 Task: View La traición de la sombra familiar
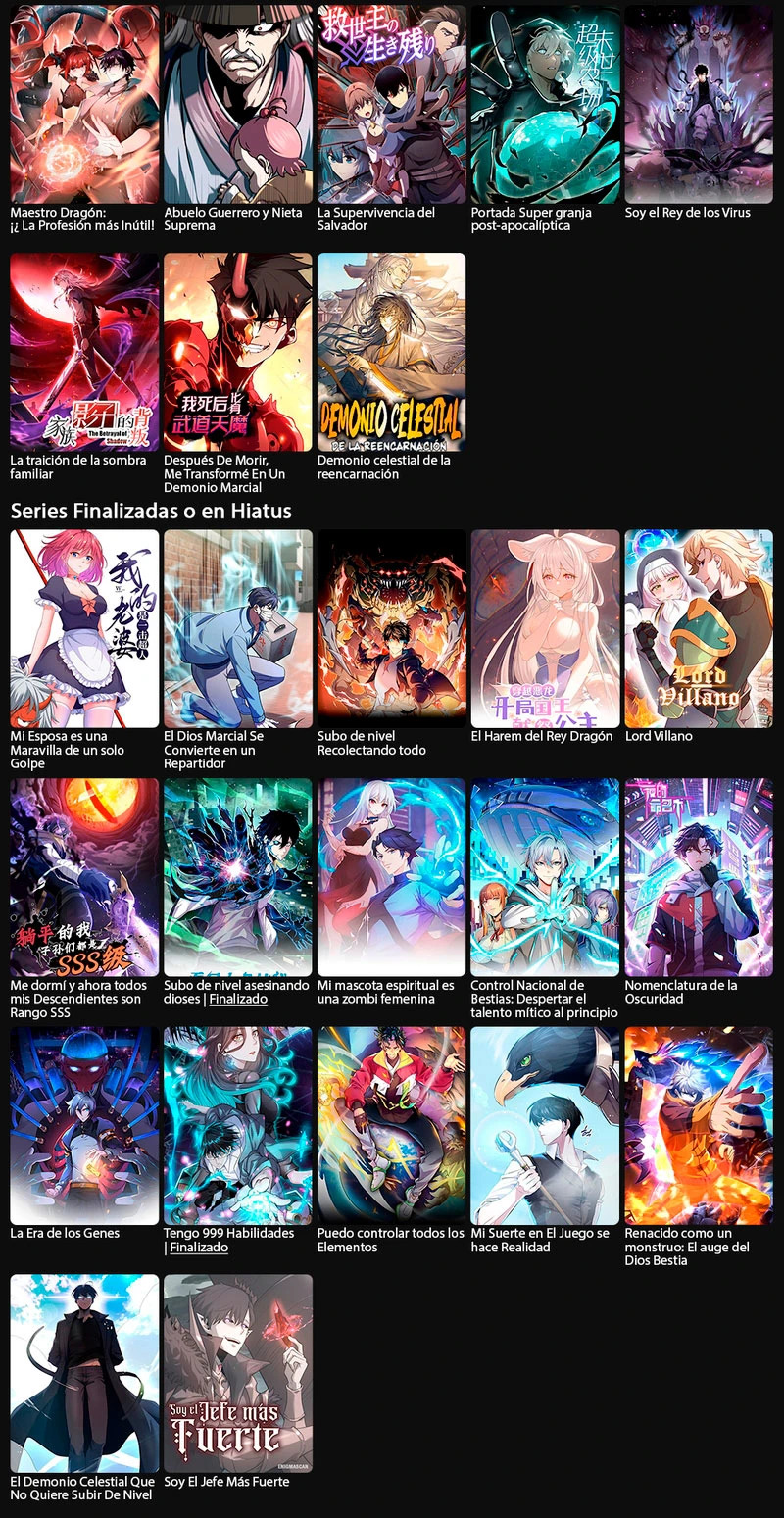[84, 353]
